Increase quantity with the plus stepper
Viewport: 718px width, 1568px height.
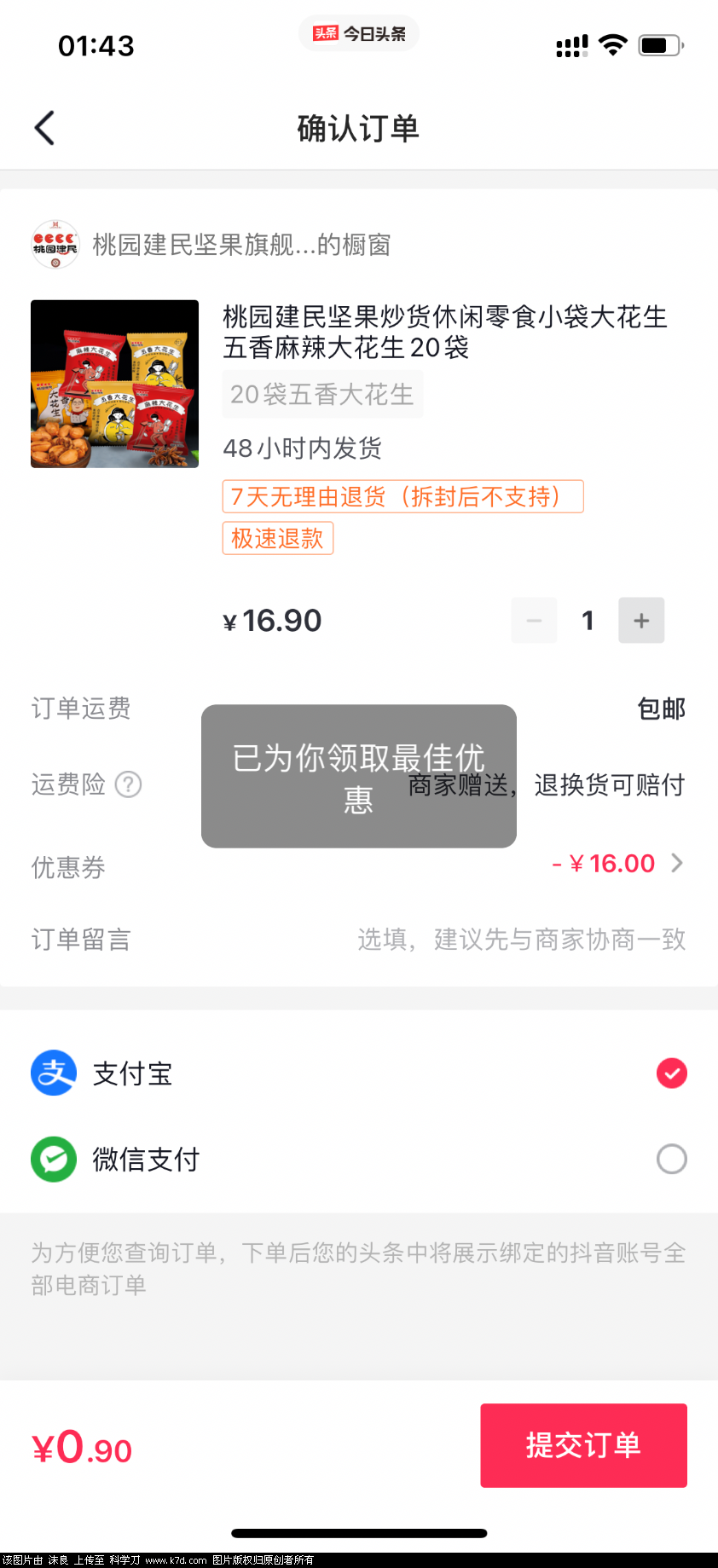pos(641,620)
